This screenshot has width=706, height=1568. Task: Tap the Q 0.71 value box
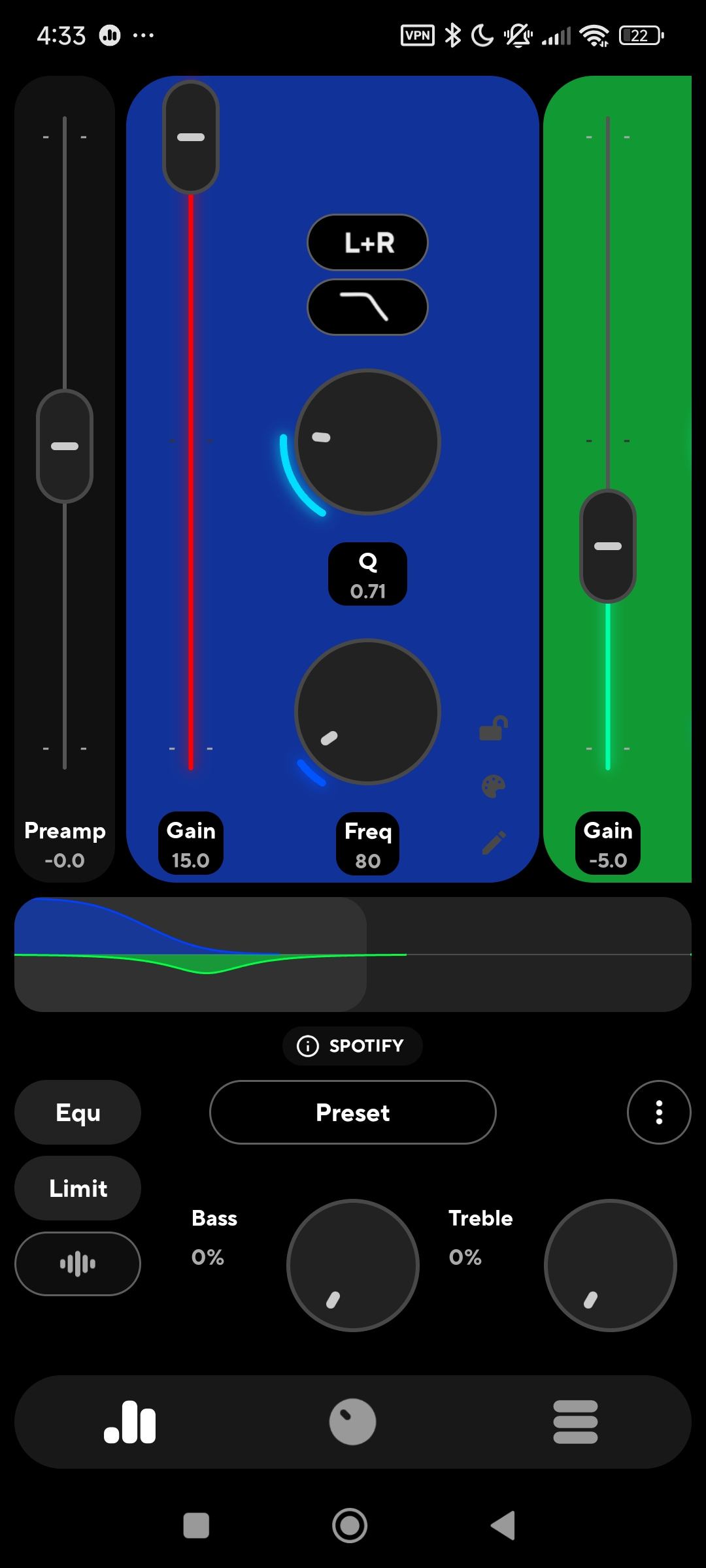tap(367, 574)
